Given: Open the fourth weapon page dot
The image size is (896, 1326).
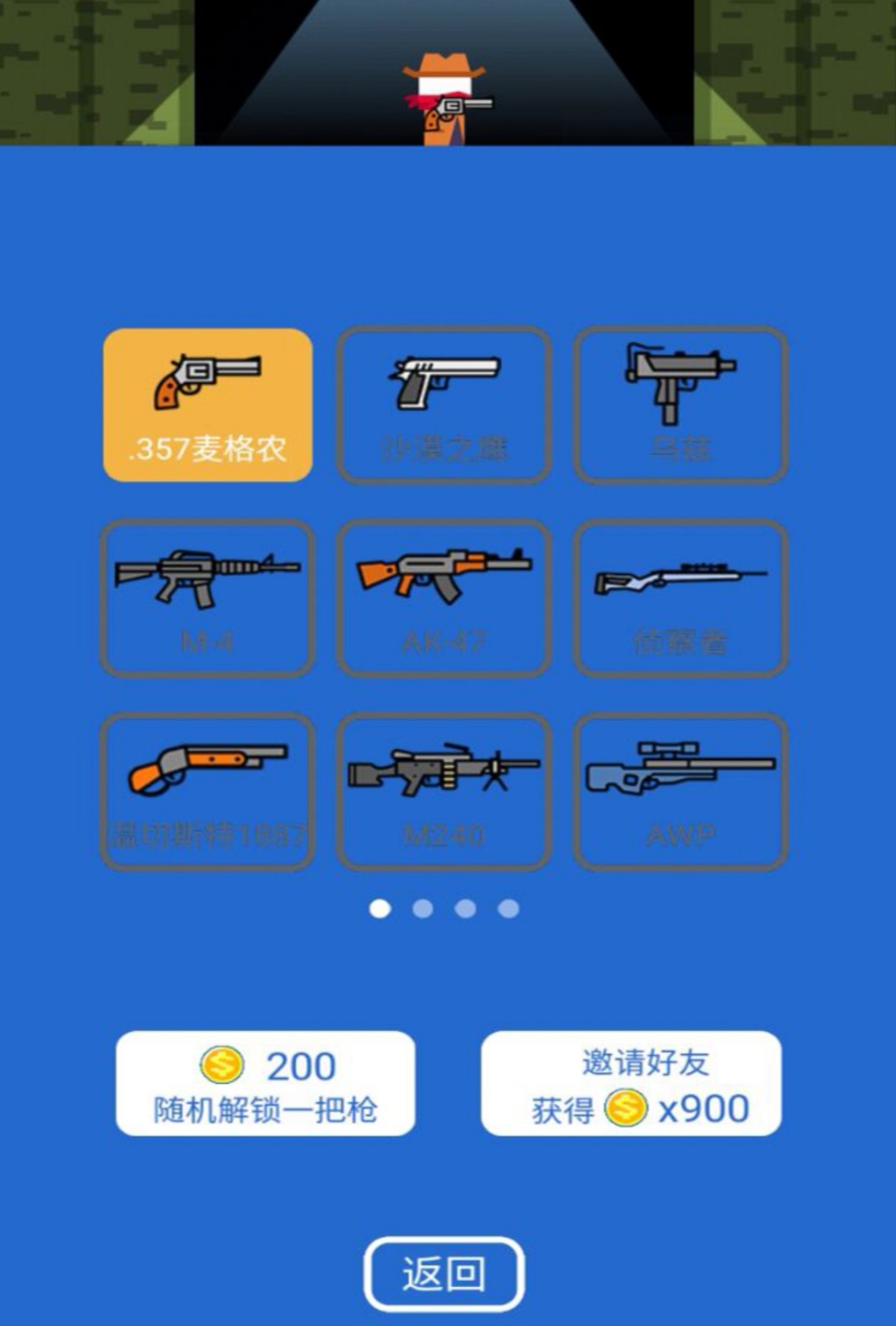Looking at the screenshot, I should pyautogui.click(x=508, y=908).
